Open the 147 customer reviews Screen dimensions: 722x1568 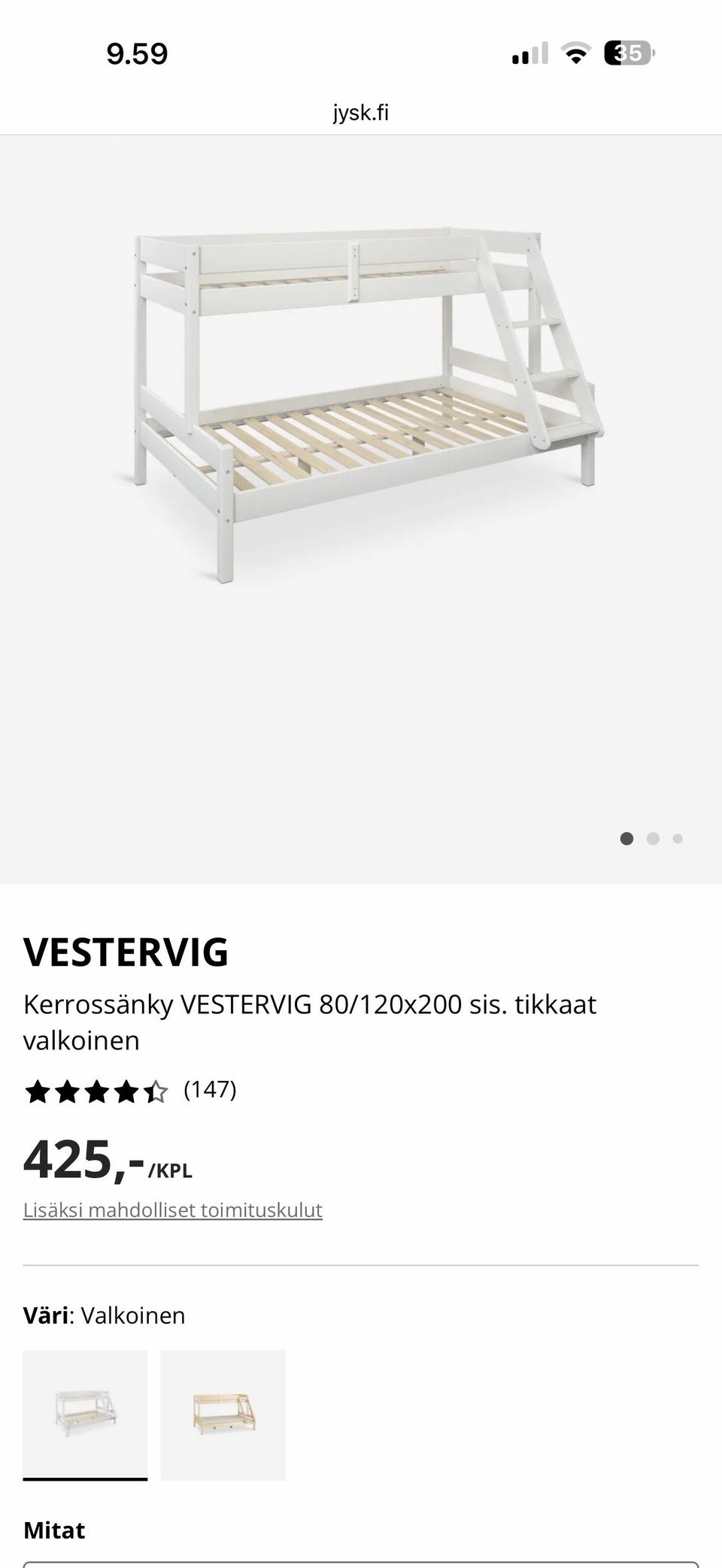pos(210,1090)
